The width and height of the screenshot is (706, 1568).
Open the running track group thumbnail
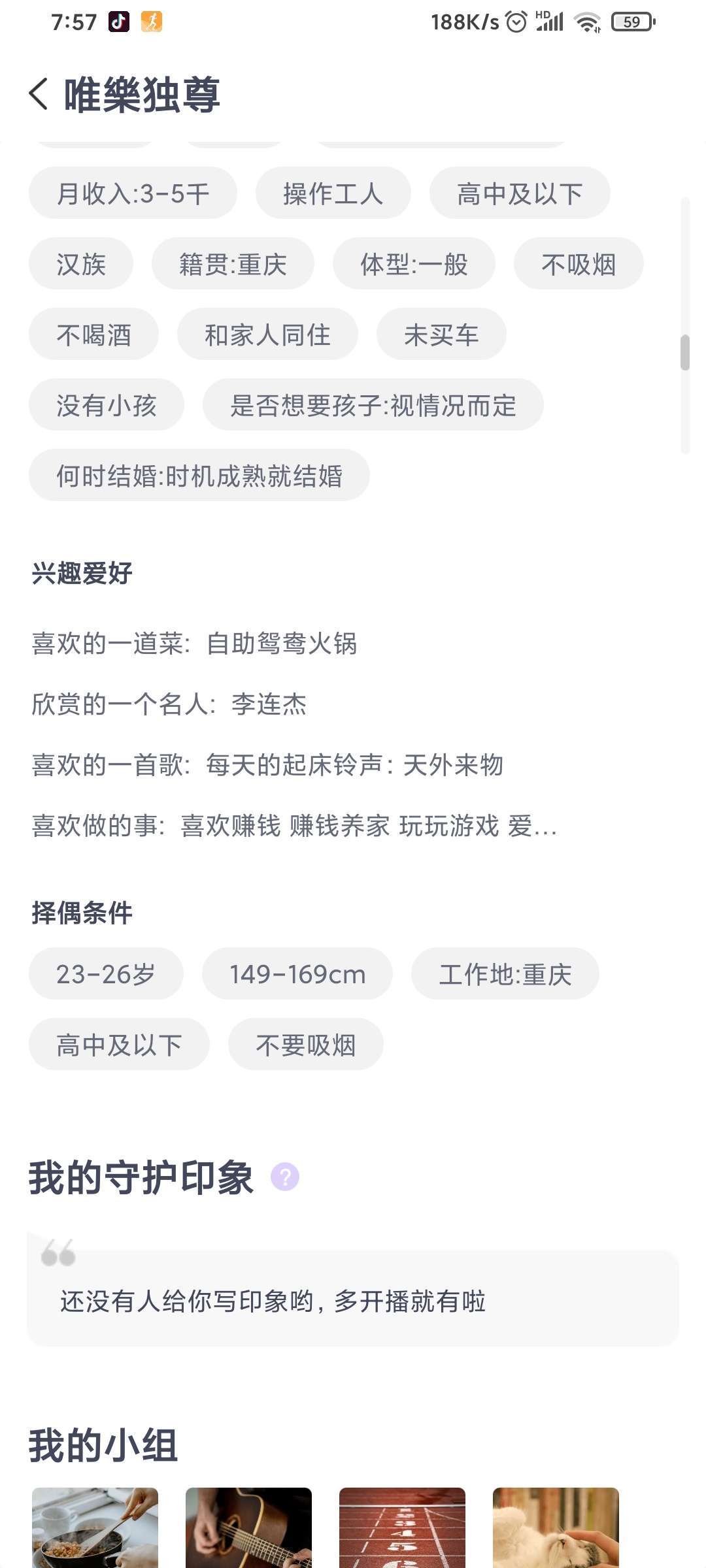click(x=402, y=1527)
